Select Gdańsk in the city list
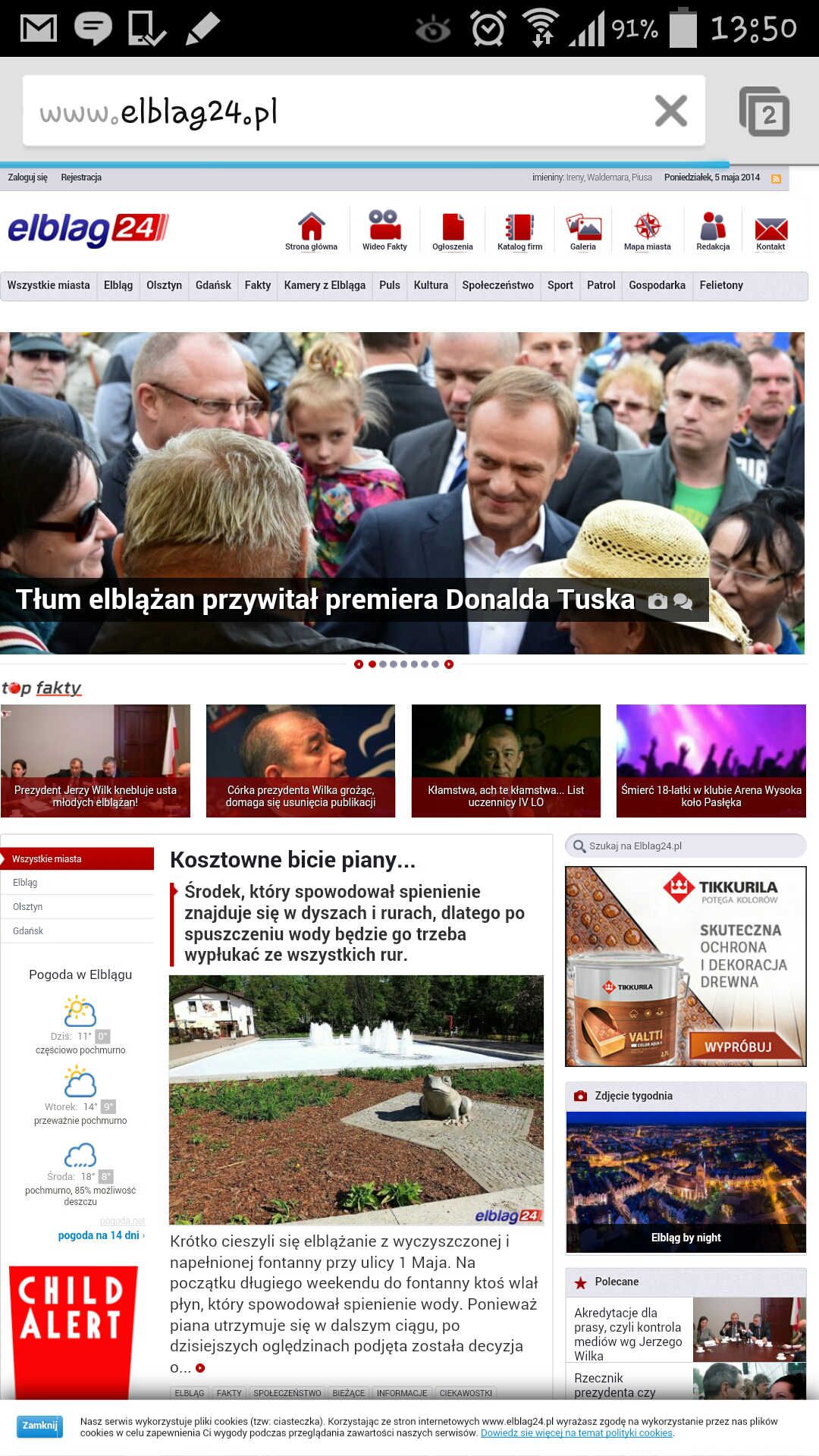The height and width of the screenshot is (1456, 819). pyautogui.click(x=28, y=931)
